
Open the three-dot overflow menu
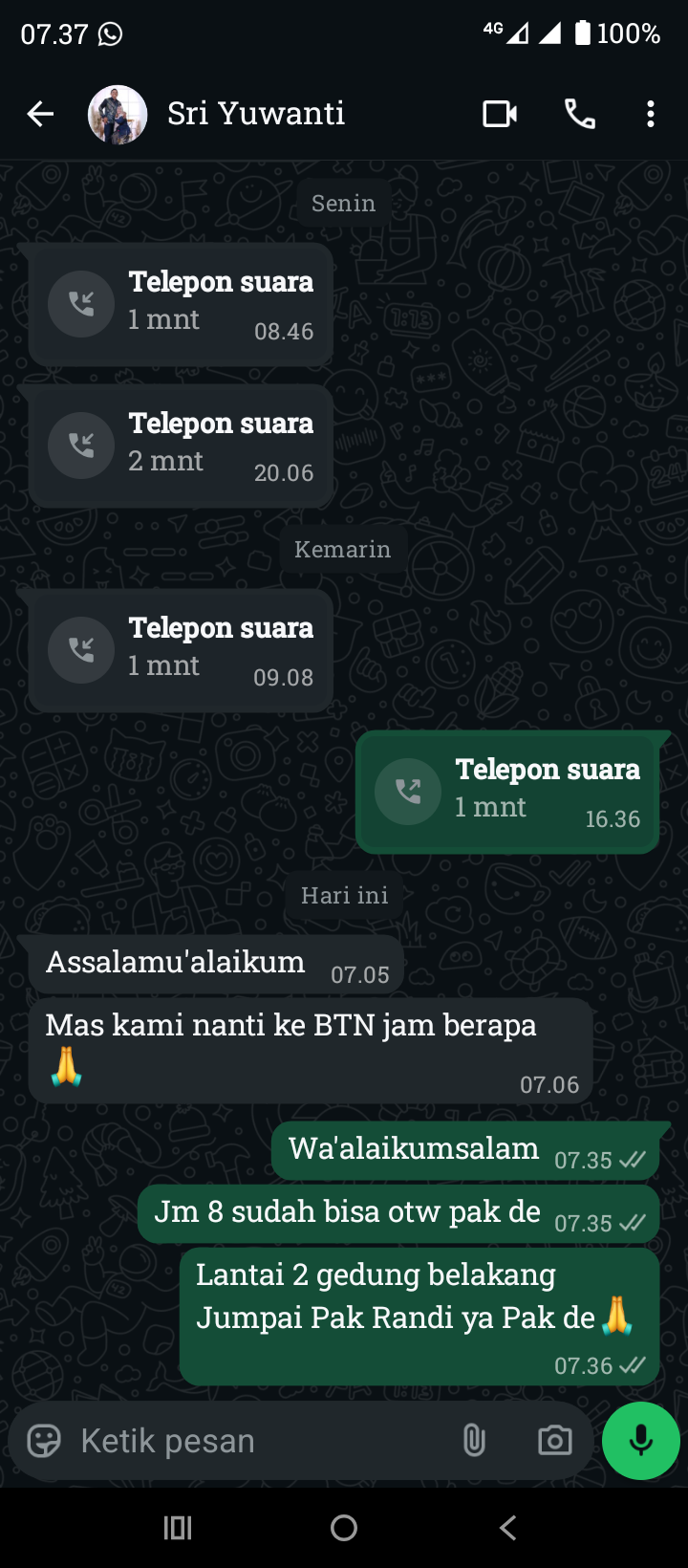pos(651,113)
